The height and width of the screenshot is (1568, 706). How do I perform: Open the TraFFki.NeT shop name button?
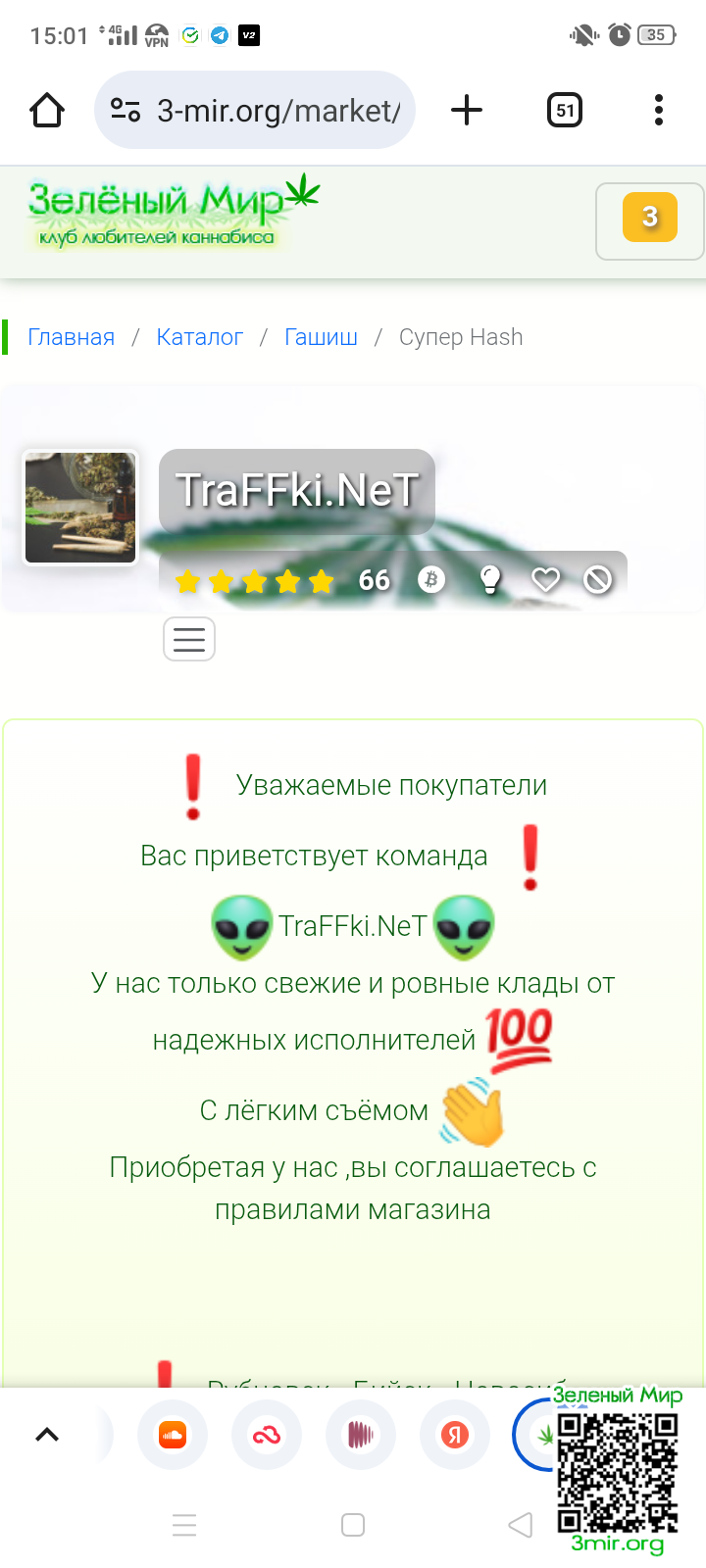(x=297, y=491)
